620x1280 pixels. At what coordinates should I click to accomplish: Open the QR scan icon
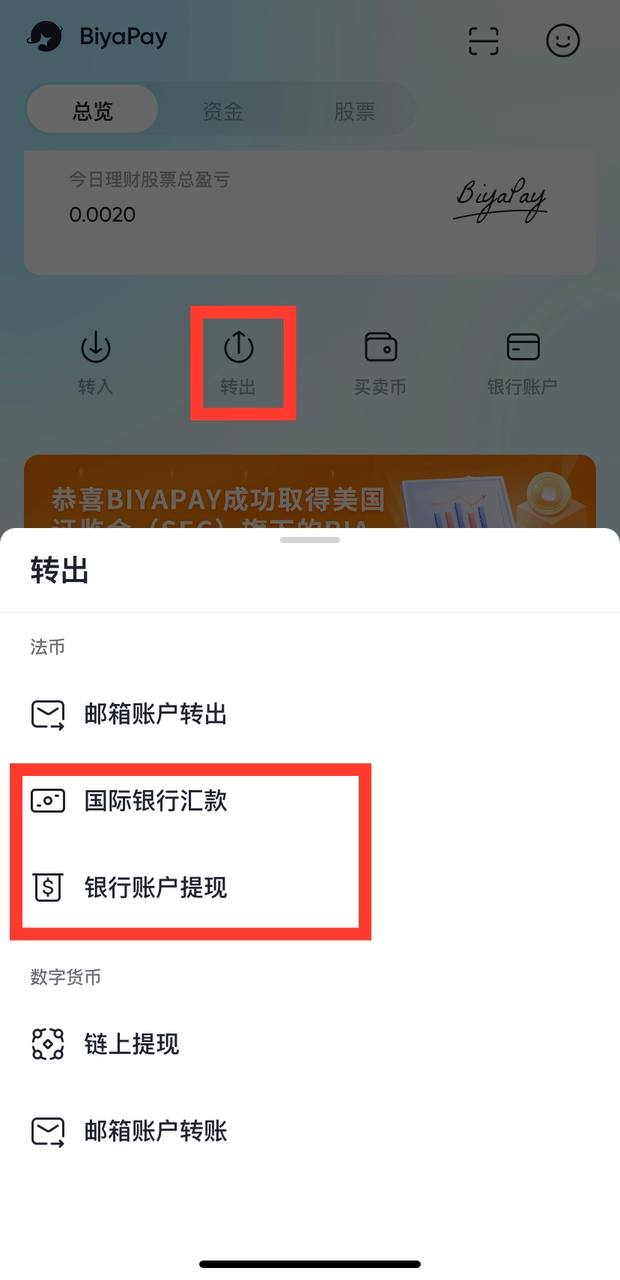pyautogui.click(x=483, y=40)
